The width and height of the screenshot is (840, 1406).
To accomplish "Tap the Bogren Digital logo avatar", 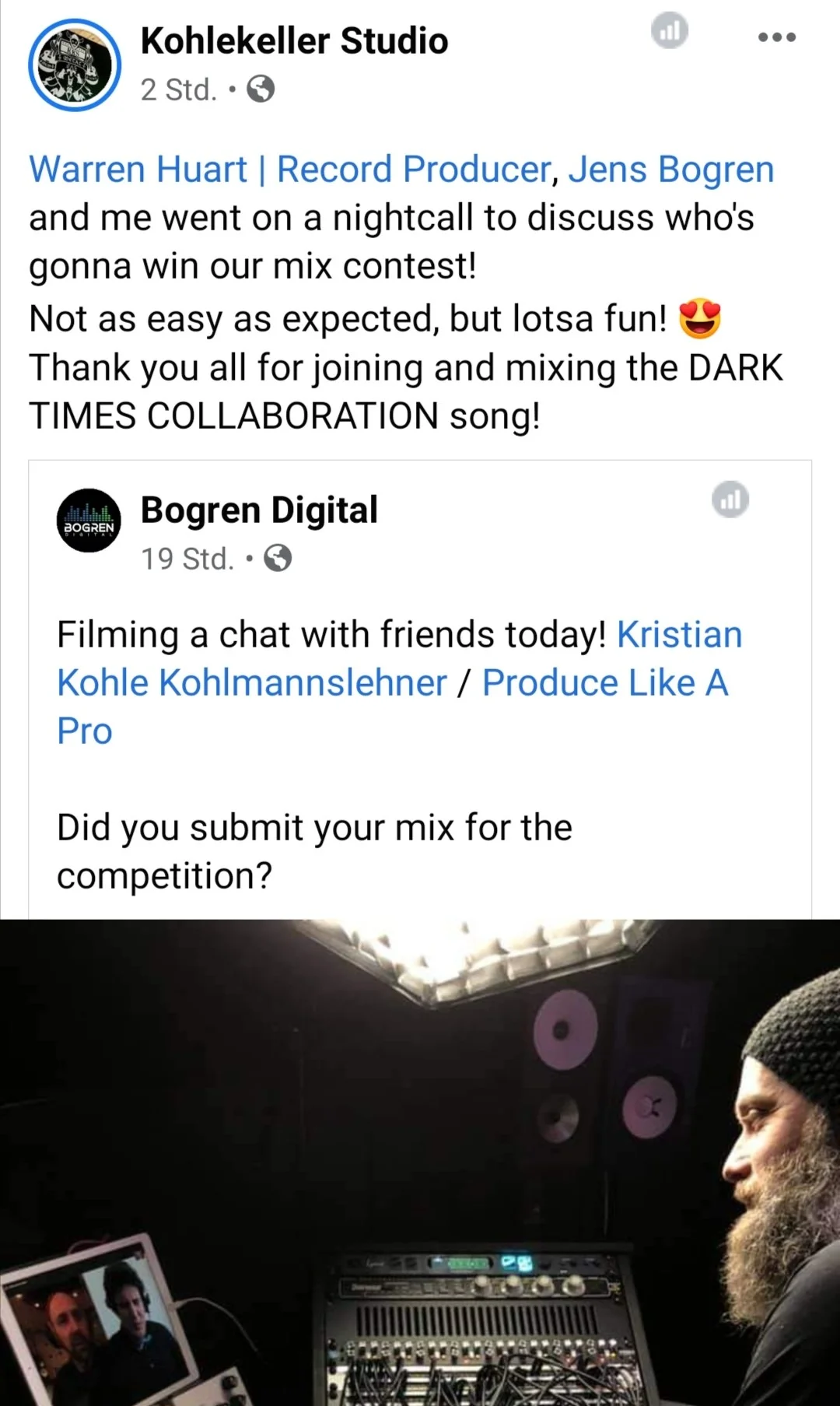I will tap(89, 520).
